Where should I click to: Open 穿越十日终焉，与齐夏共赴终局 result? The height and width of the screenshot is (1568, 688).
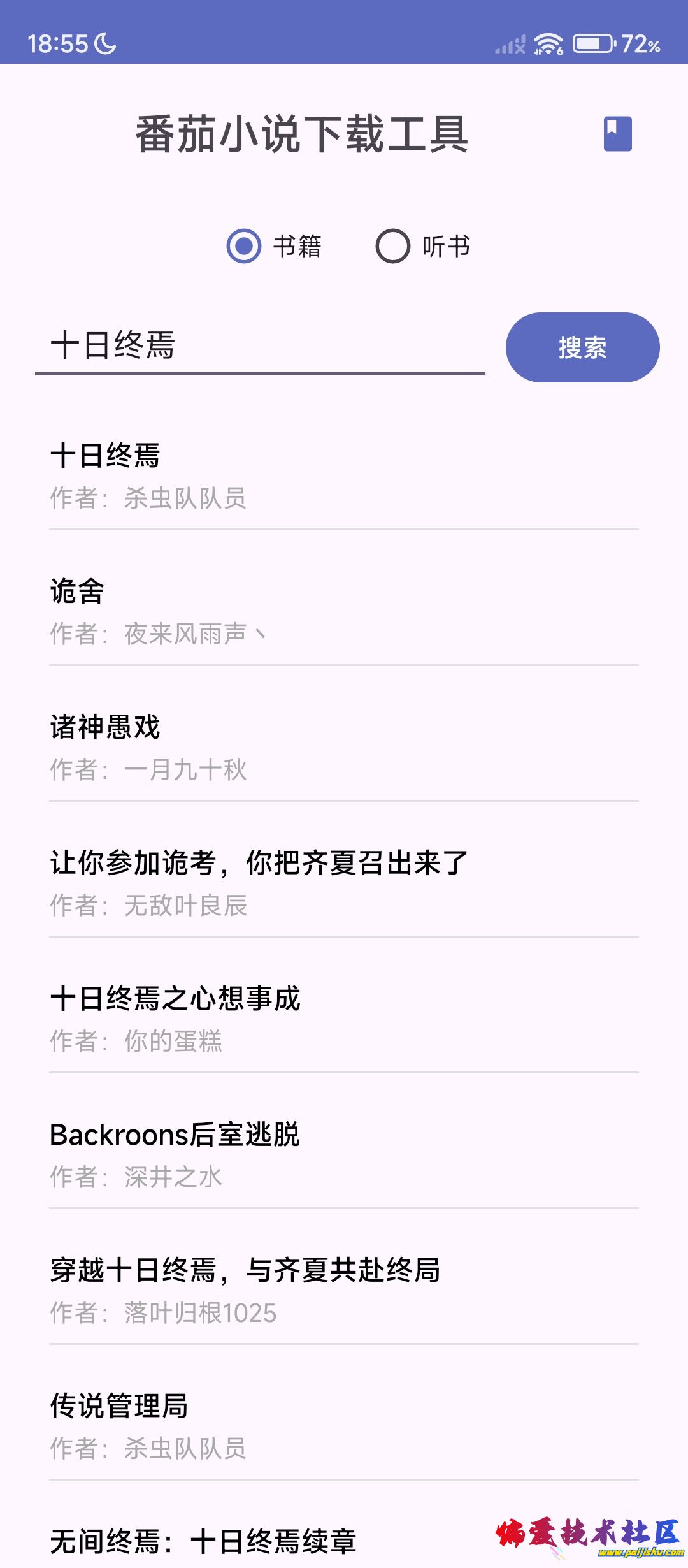click(344, 1290)
